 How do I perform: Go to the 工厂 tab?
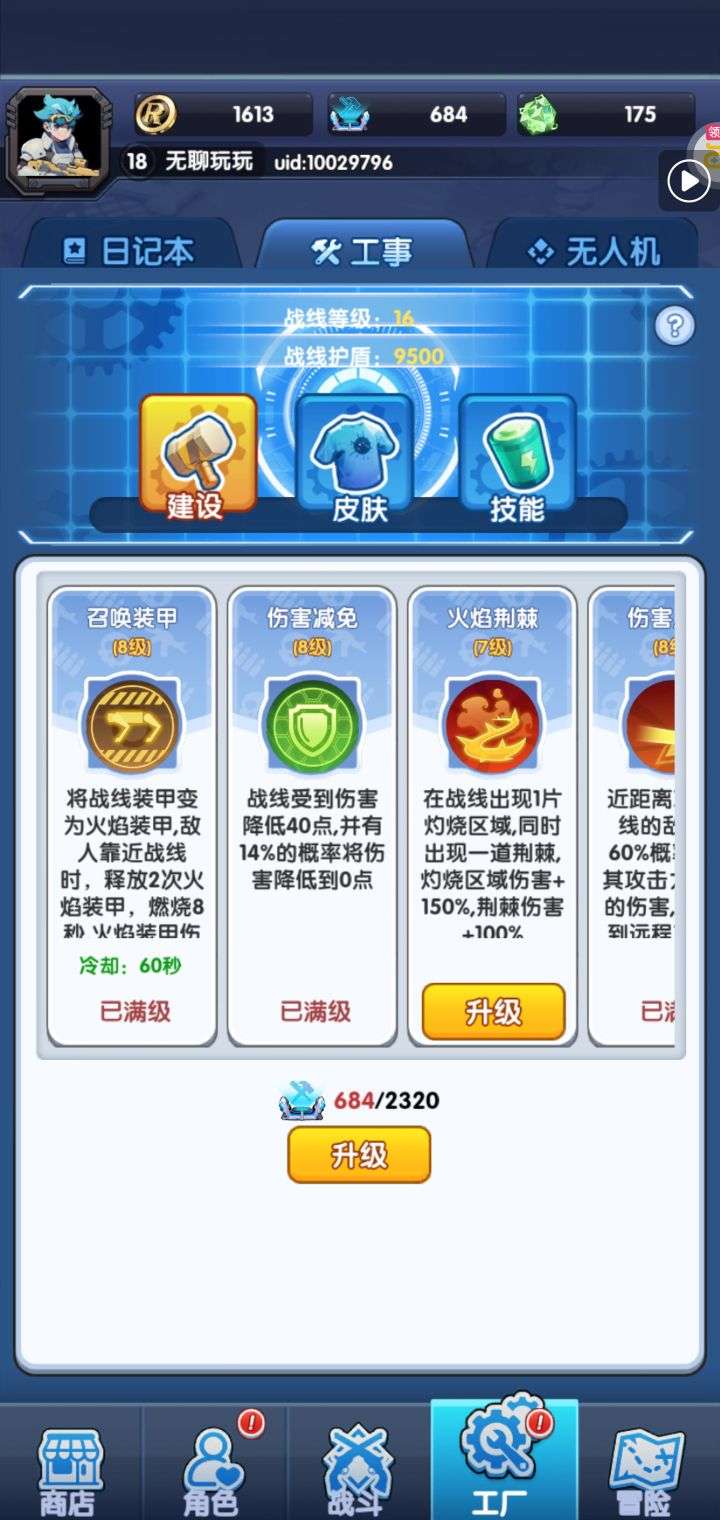click(504, 1460)
